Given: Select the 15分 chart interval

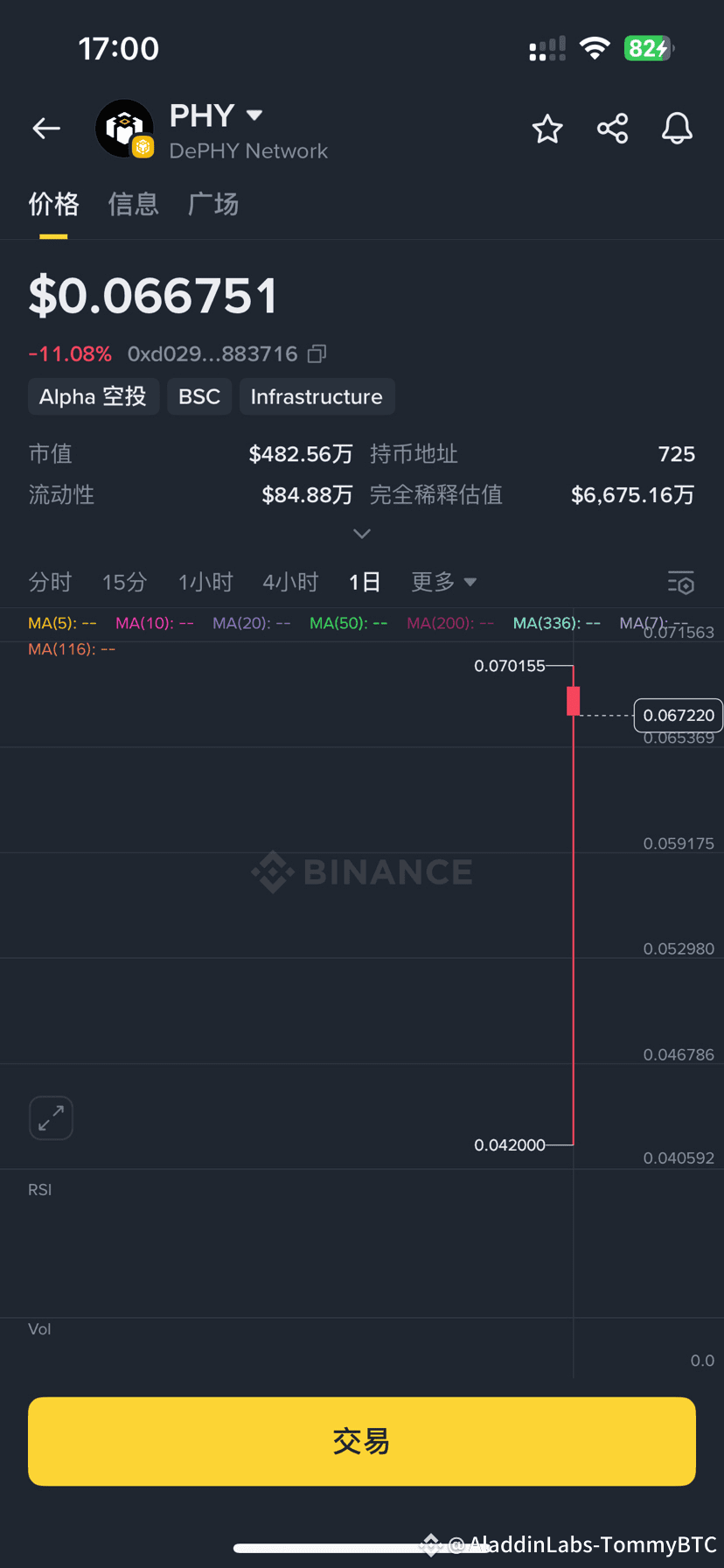Looking at the screenshot, I should (x=124, y=582).
